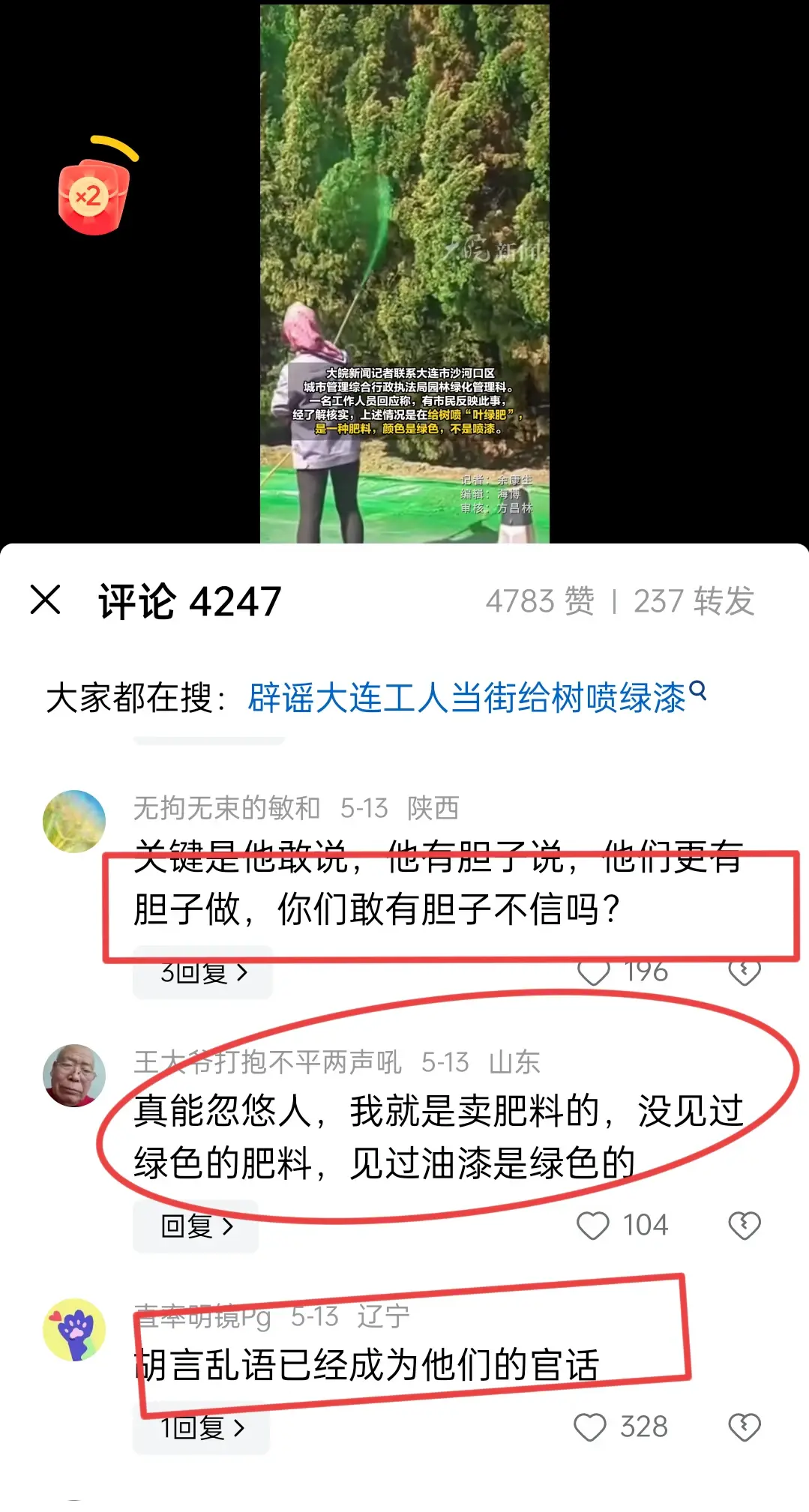This screenshot has width=809, height=1512.
Task: Like 无拘无束的敏和's comment with 196 likes
Action: tap(594, 972)
